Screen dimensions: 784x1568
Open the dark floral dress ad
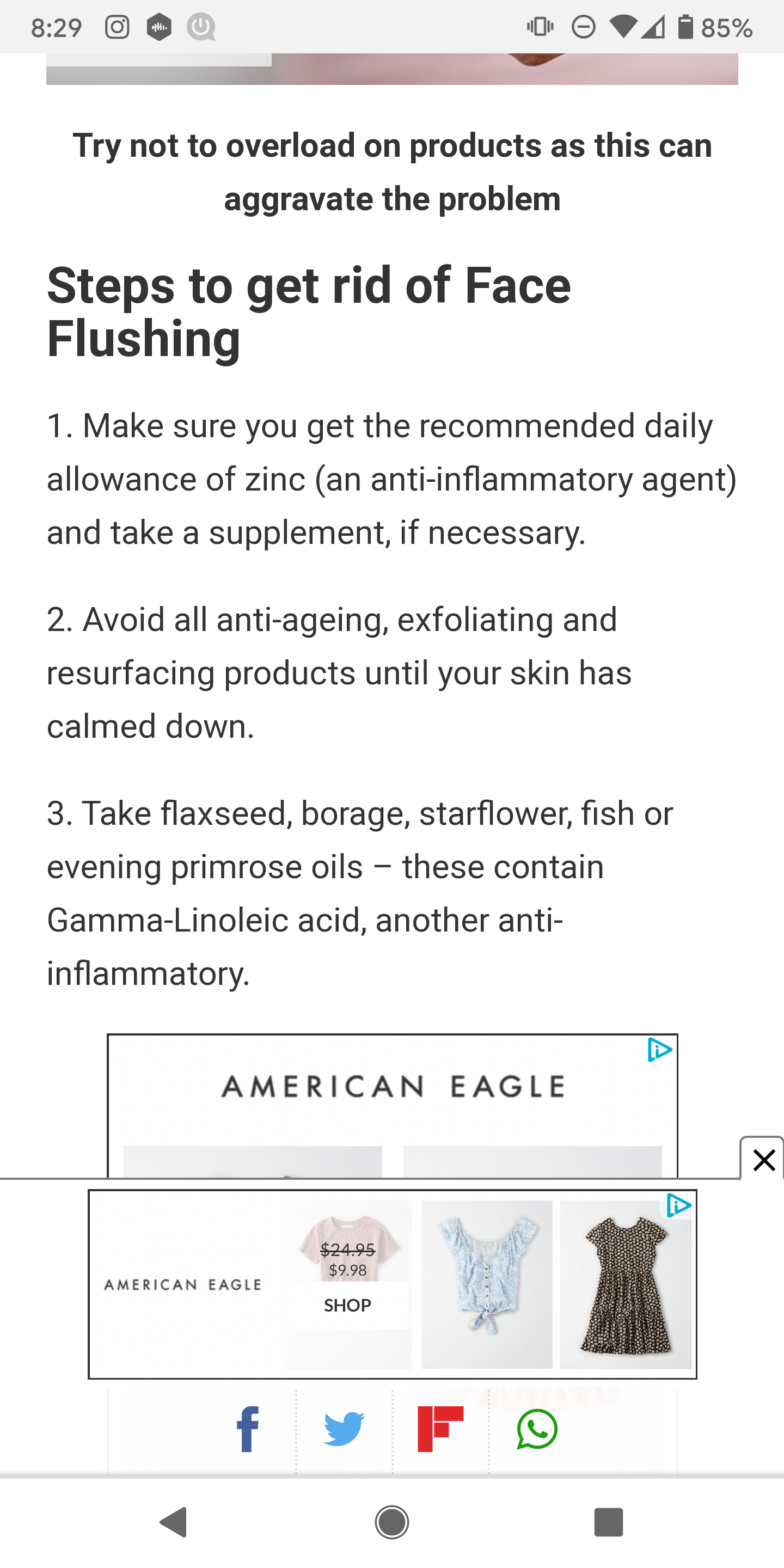[x=626, y=1284]
